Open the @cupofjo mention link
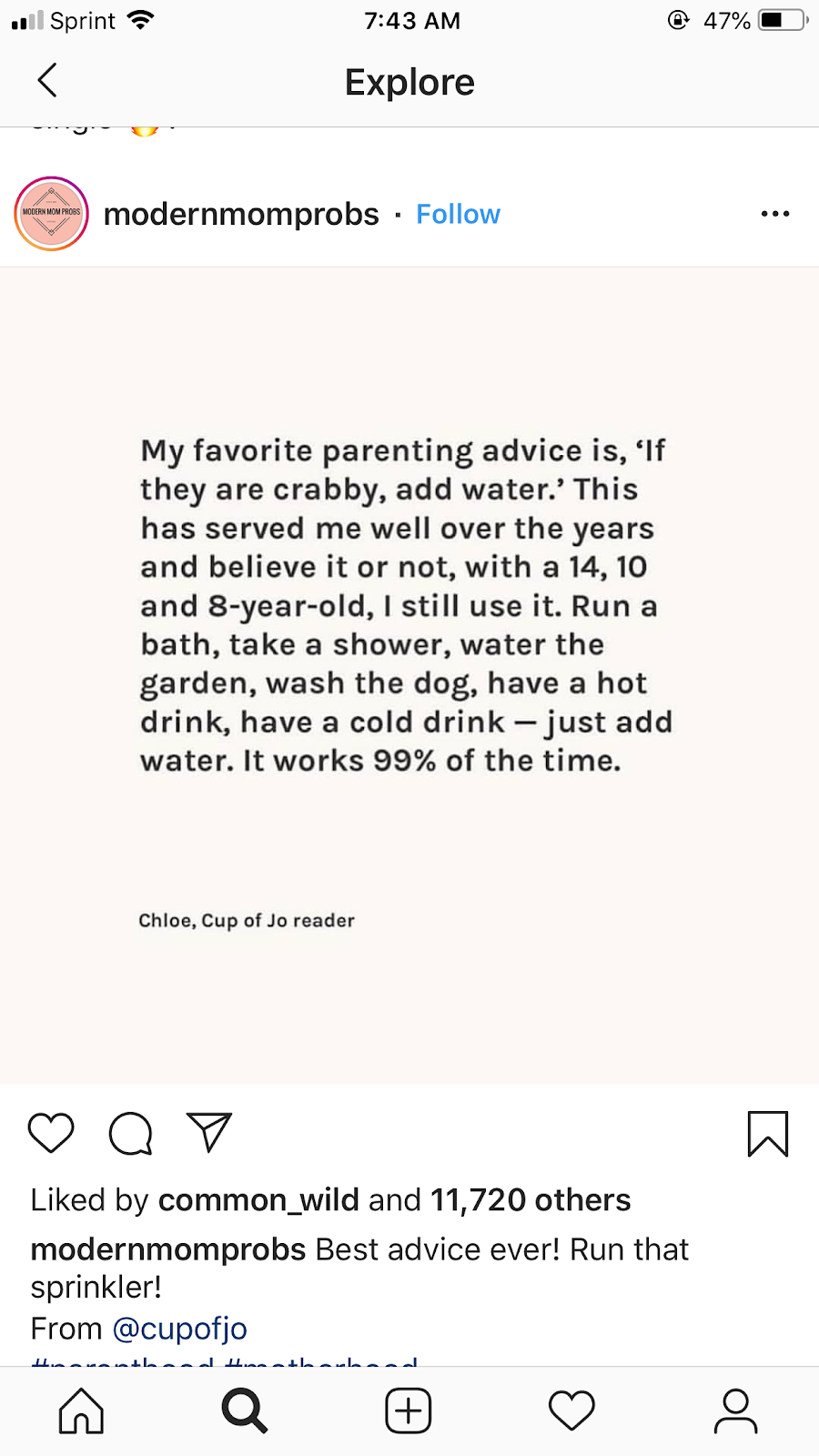819x1456 pixels. (179, 1329)
